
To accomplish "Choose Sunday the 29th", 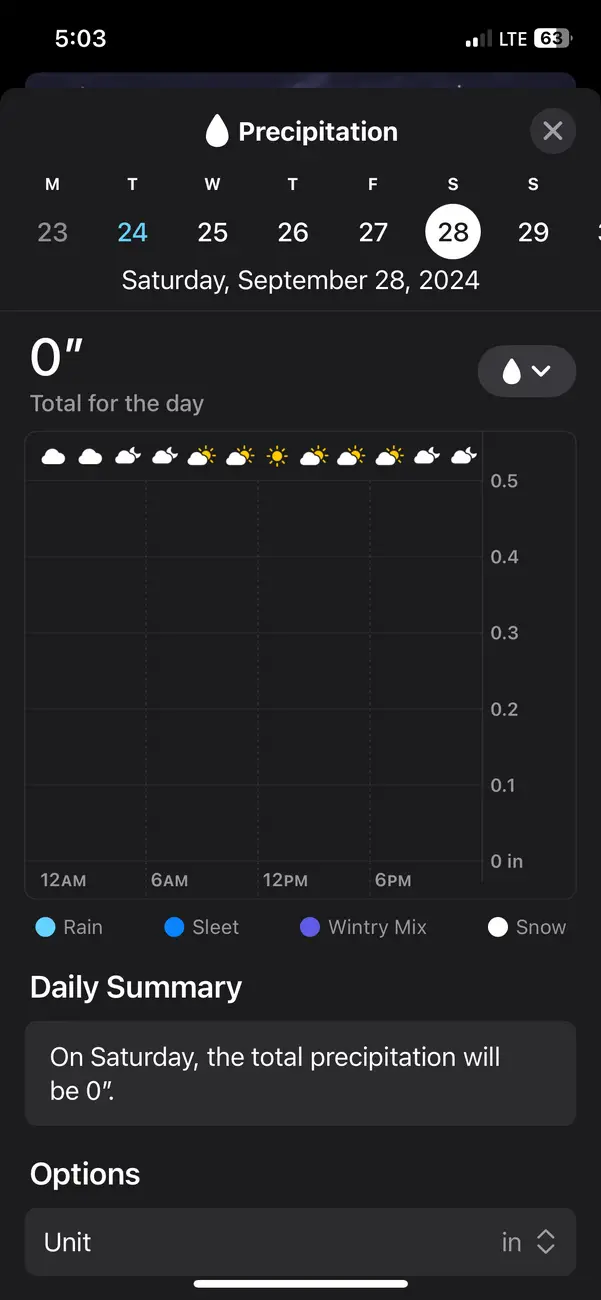I will pos(533,232).
